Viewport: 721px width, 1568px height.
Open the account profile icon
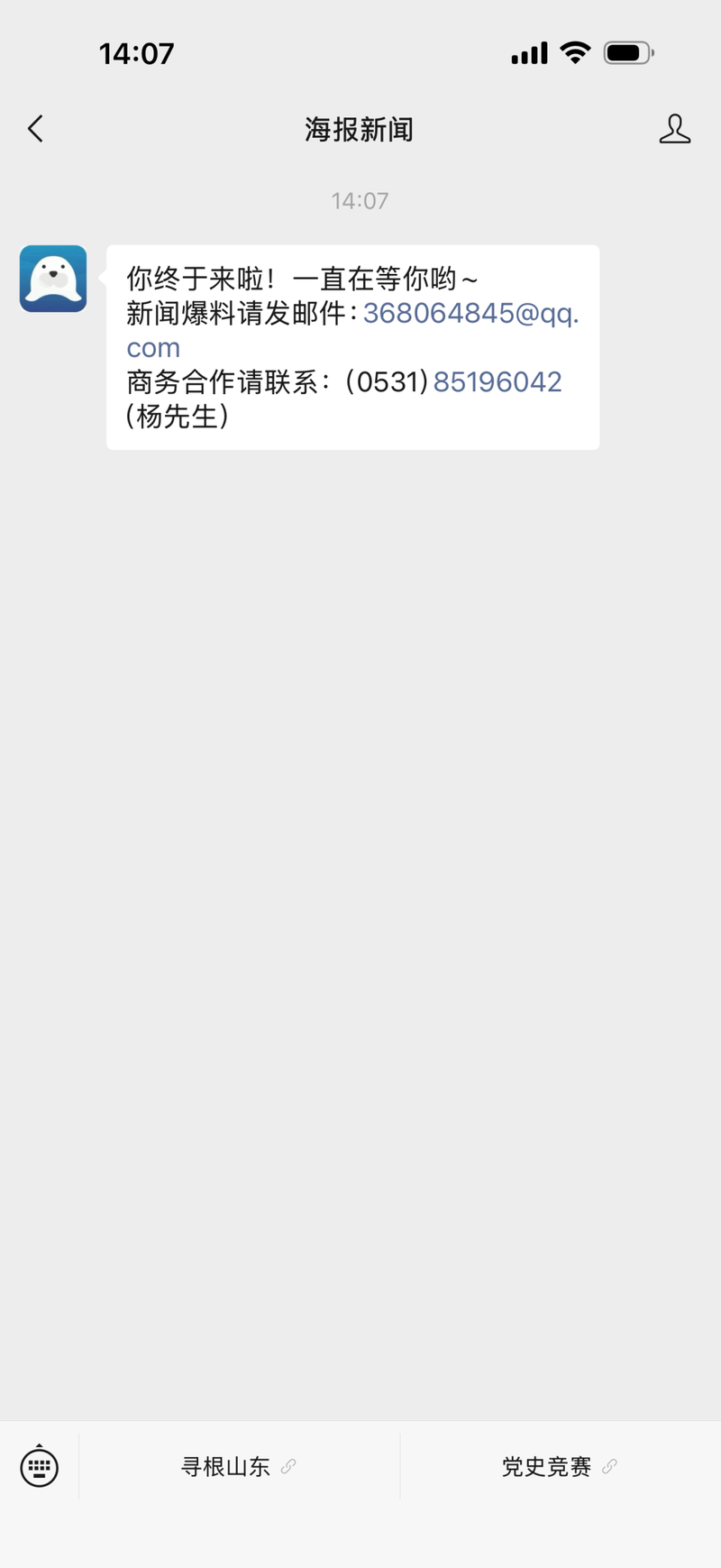tap(674, 129)
